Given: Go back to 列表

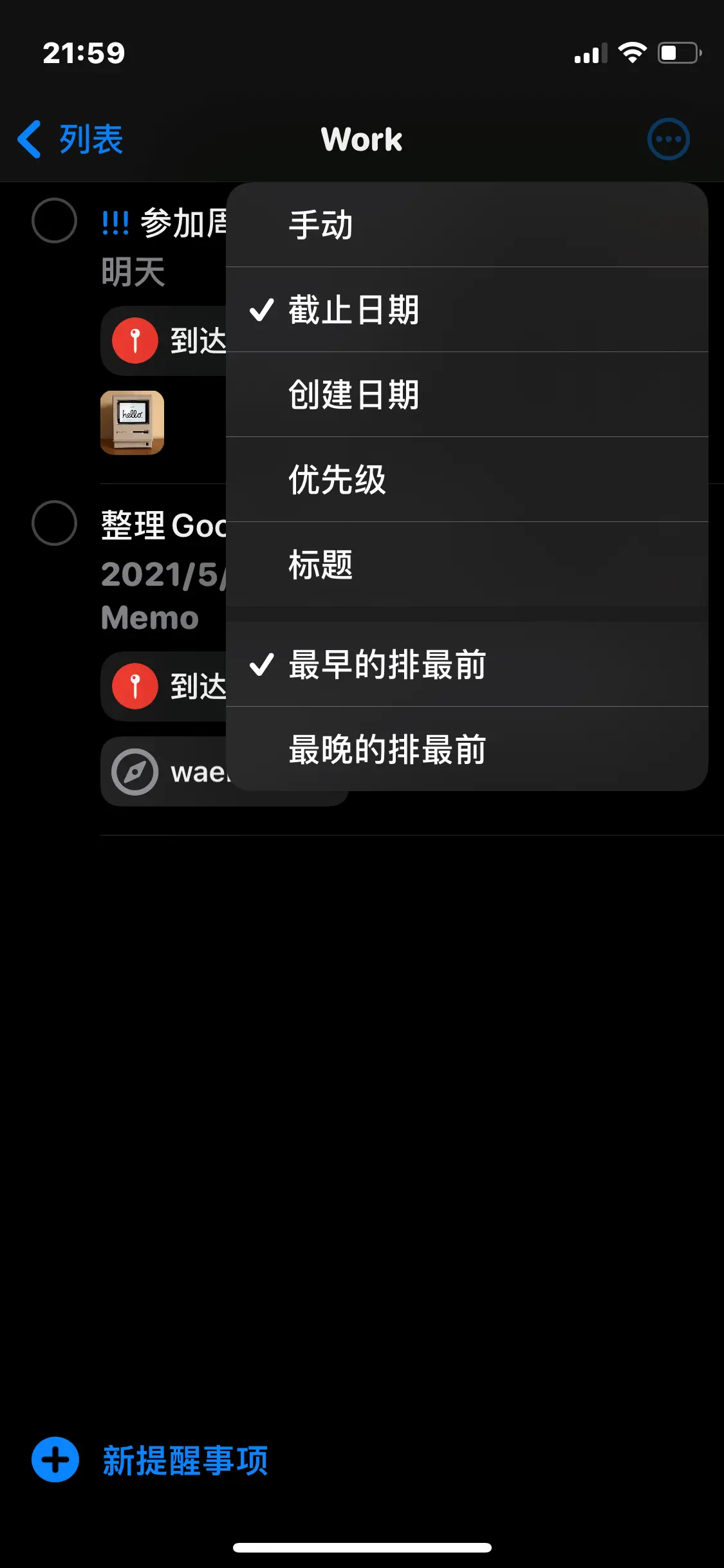Looking at the screenshot, I should pyautogui.click(x=71, y=139).
